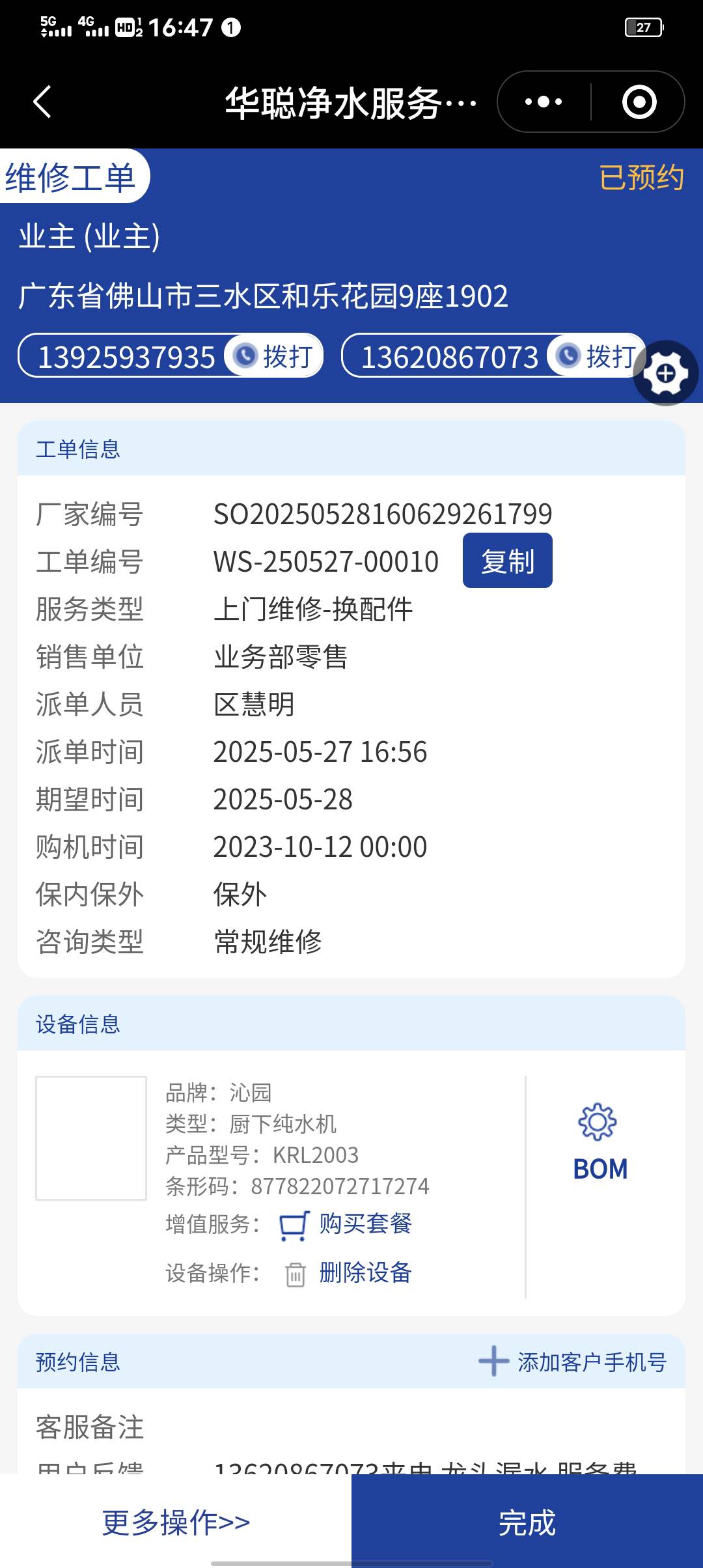Open 更多操作 for more actions

point(176,1522)
